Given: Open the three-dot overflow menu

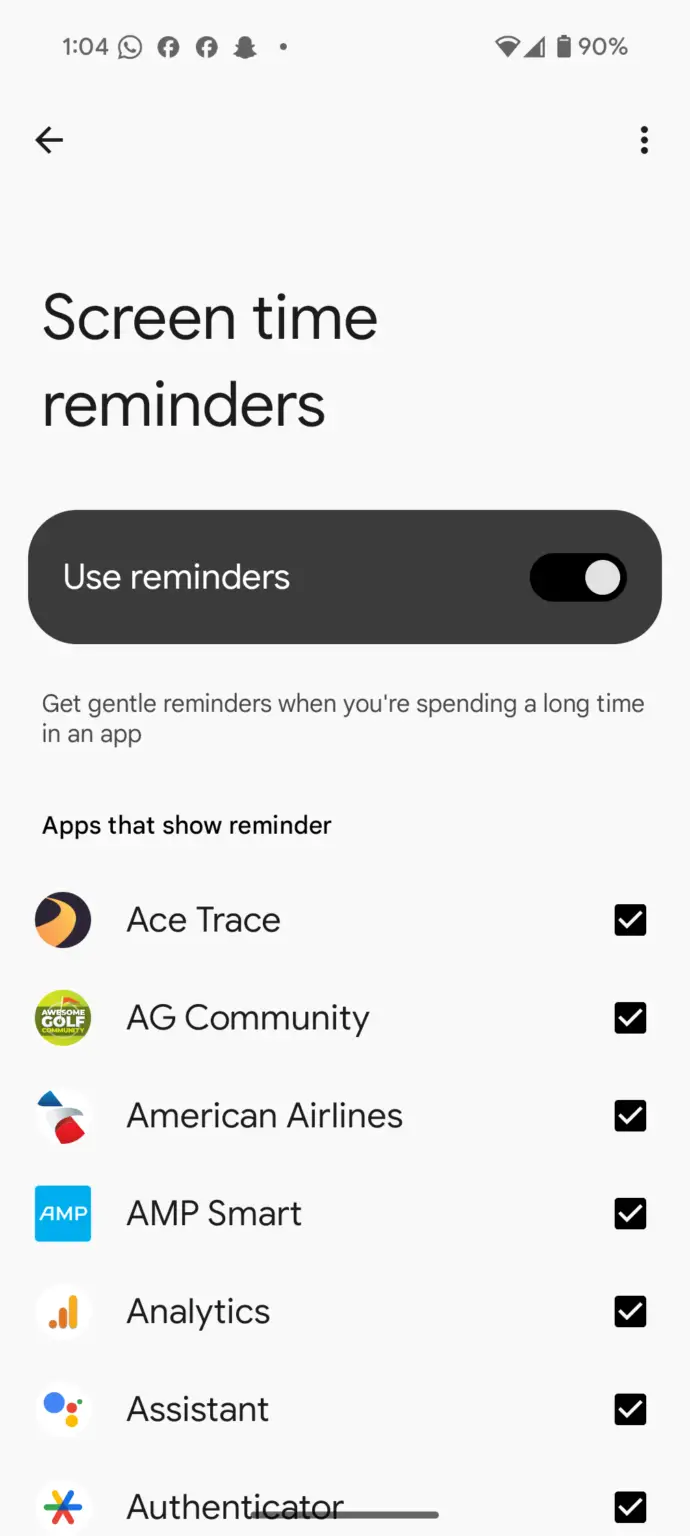Looking at the screenshot, I should pyautogui.click(x=644, y=141).
